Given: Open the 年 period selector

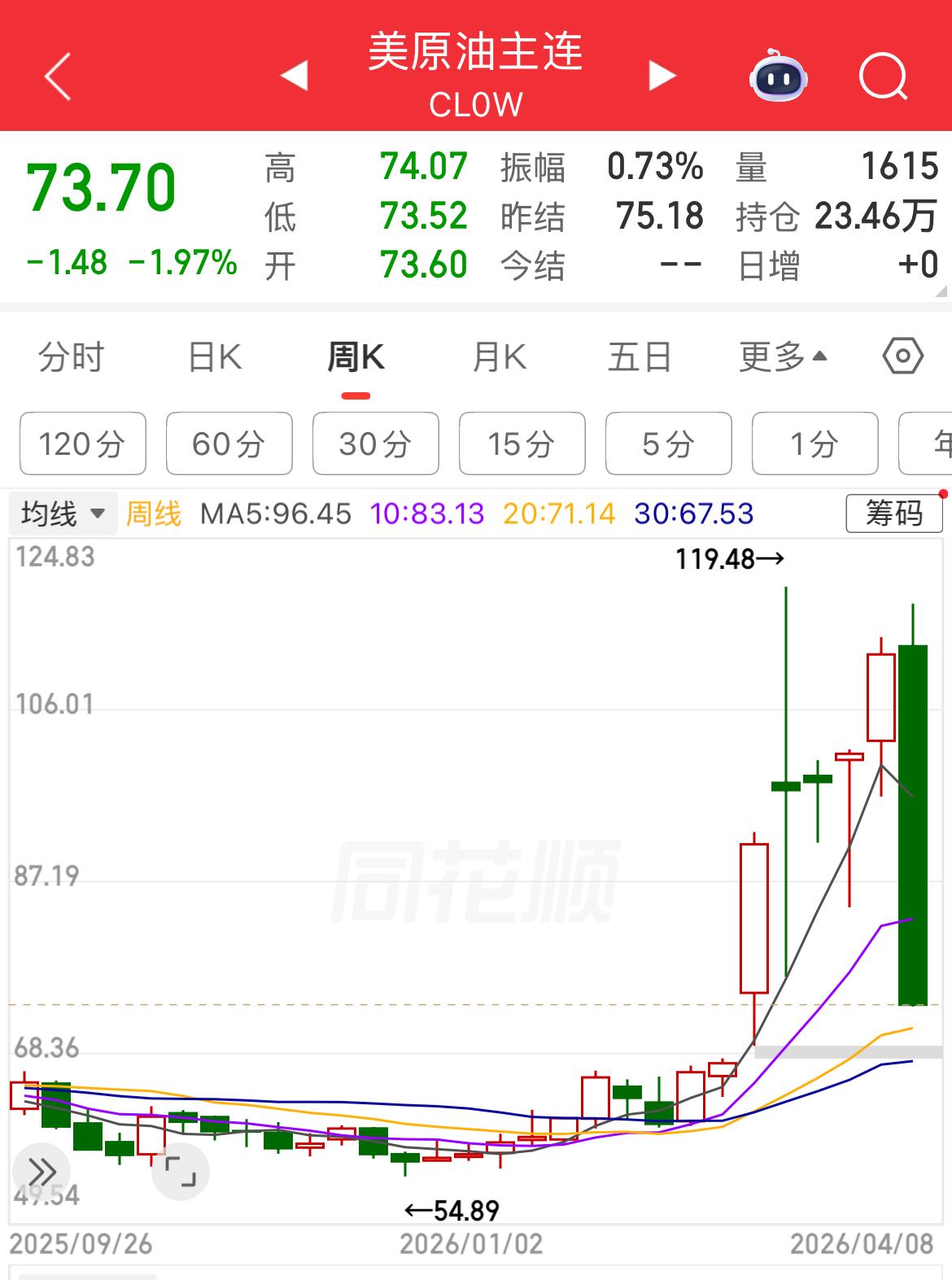Looking at the screenshot, I should (x=940, y=443).
